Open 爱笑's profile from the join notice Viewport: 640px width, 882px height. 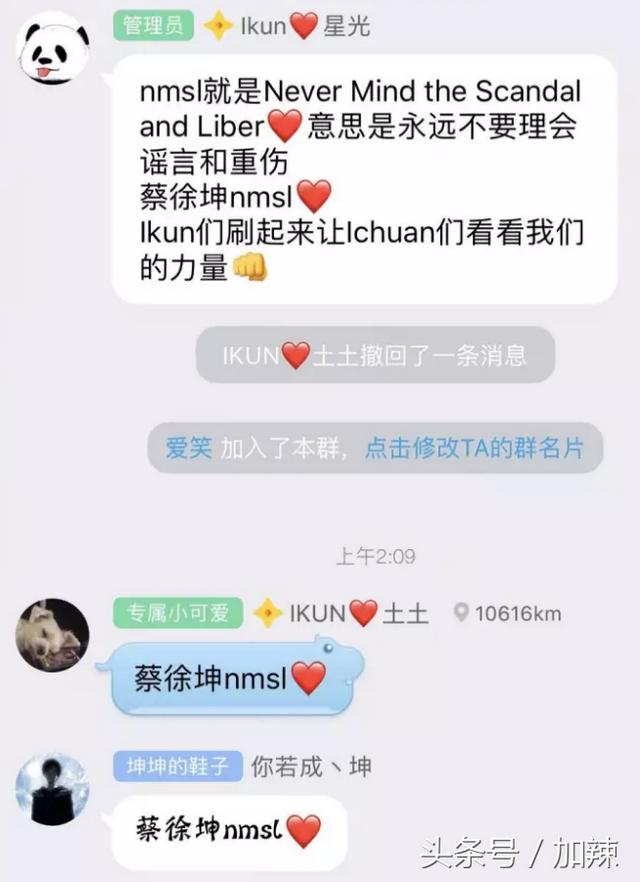click(188, 448)
